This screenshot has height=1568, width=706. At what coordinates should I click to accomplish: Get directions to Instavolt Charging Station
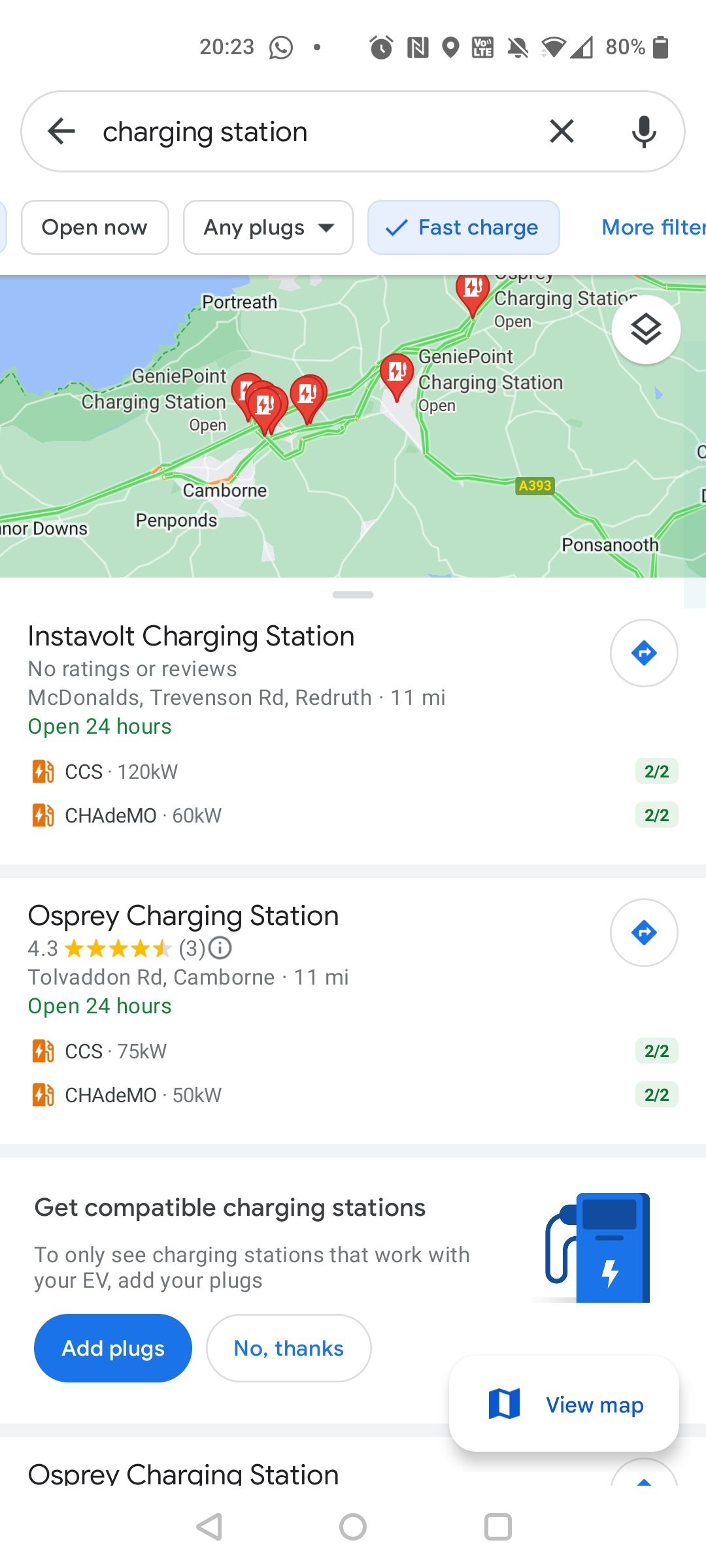[x=644, y=653]
